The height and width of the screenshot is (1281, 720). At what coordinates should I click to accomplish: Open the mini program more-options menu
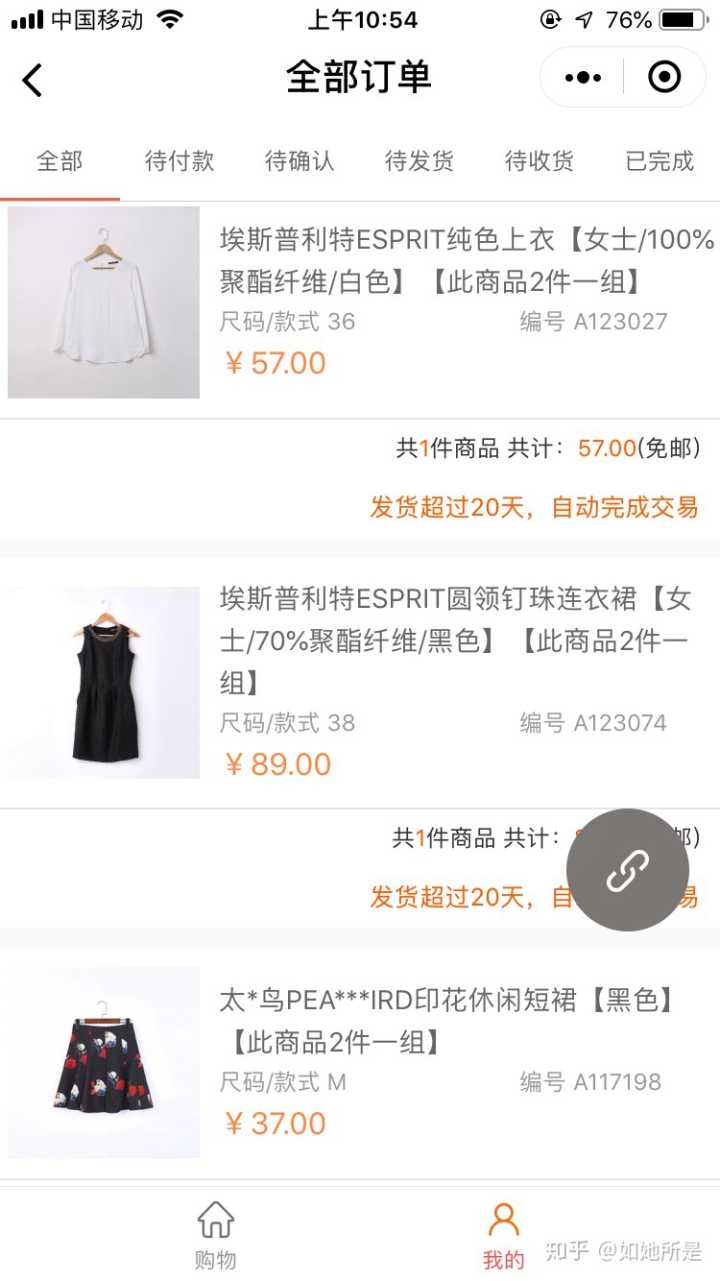coord(583,77)
